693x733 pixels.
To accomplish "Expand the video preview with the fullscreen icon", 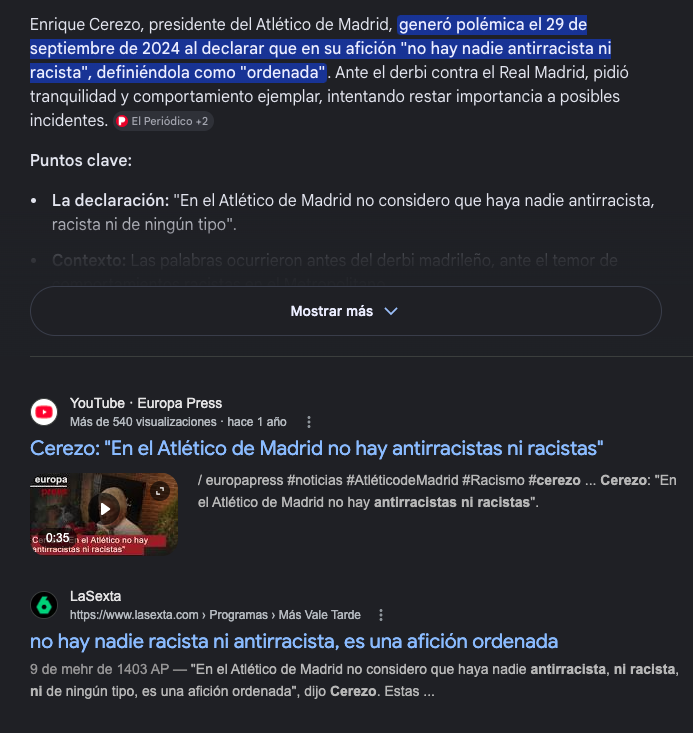I will tap(160, 491).
